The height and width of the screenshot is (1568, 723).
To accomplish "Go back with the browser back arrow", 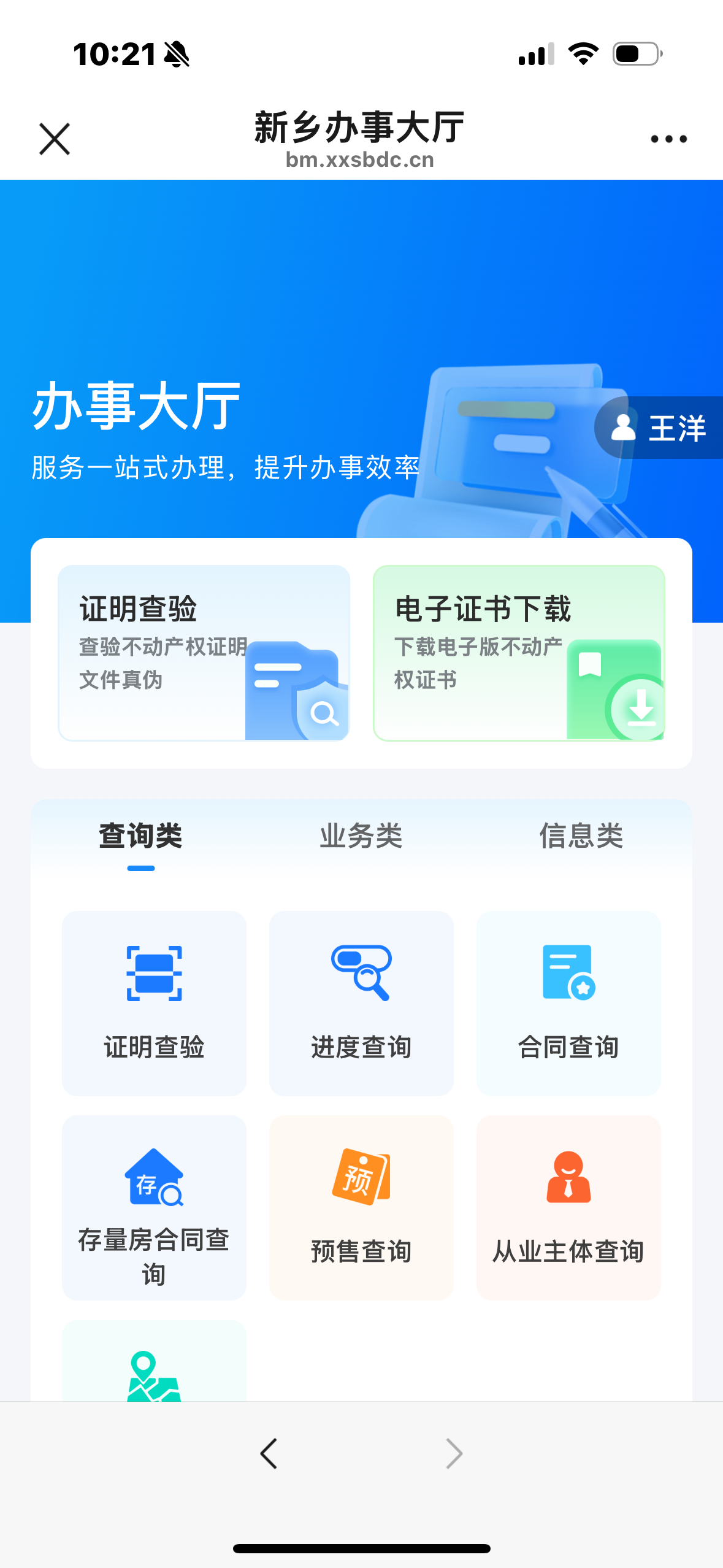I will coord(269,1453).
